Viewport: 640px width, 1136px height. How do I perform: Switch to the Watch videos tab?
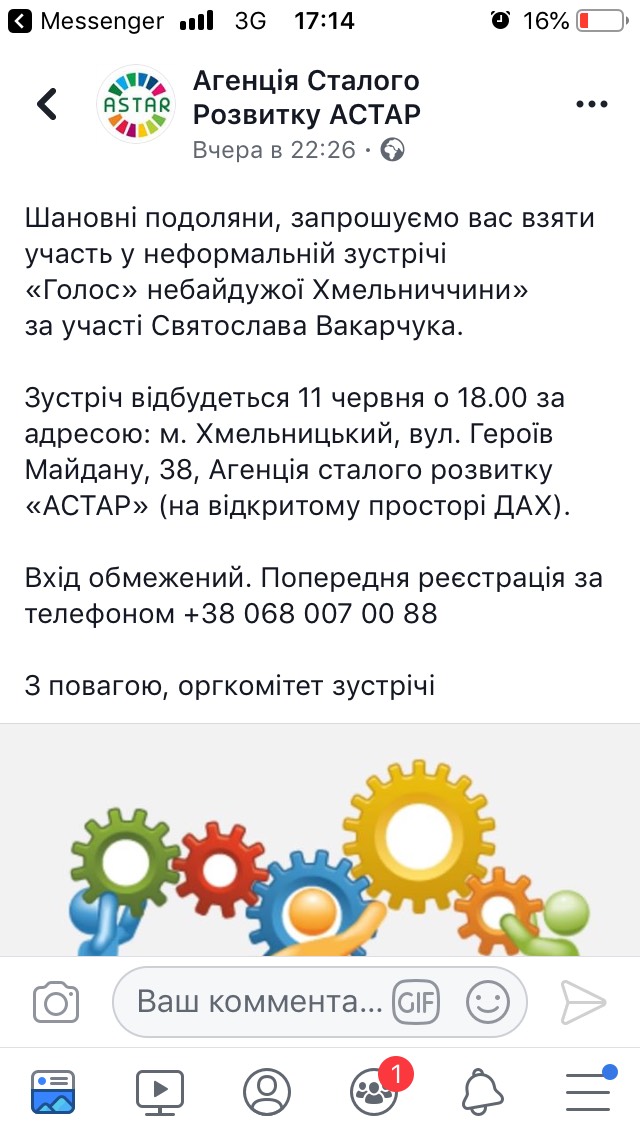pyautogui.click(x=160, y=1091)
